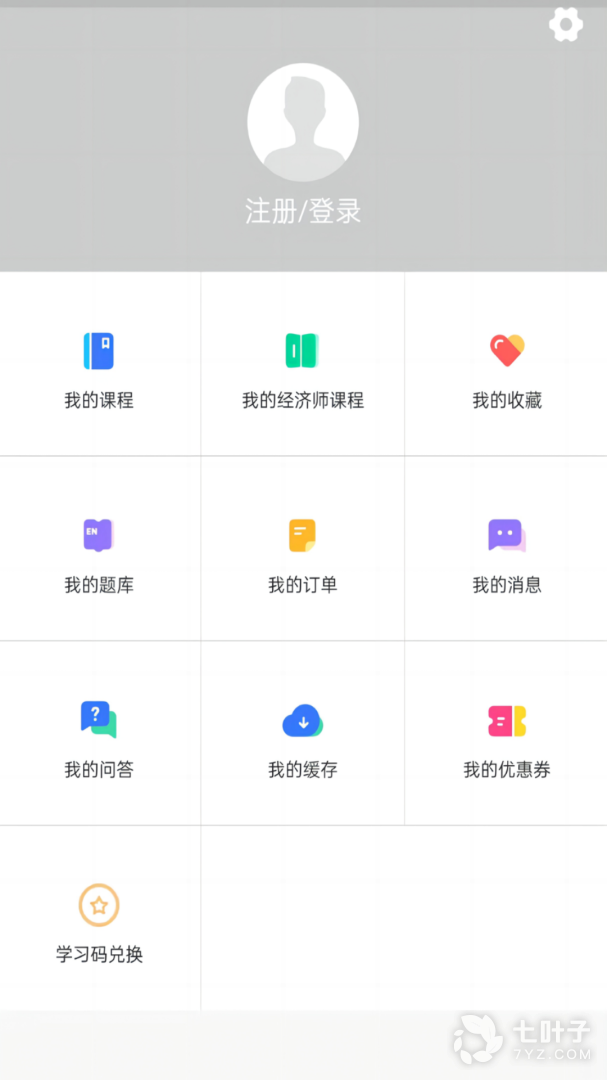Open settings via the gear icon
This screenshot has width=607, height=1080.
(x=566, y=25)
